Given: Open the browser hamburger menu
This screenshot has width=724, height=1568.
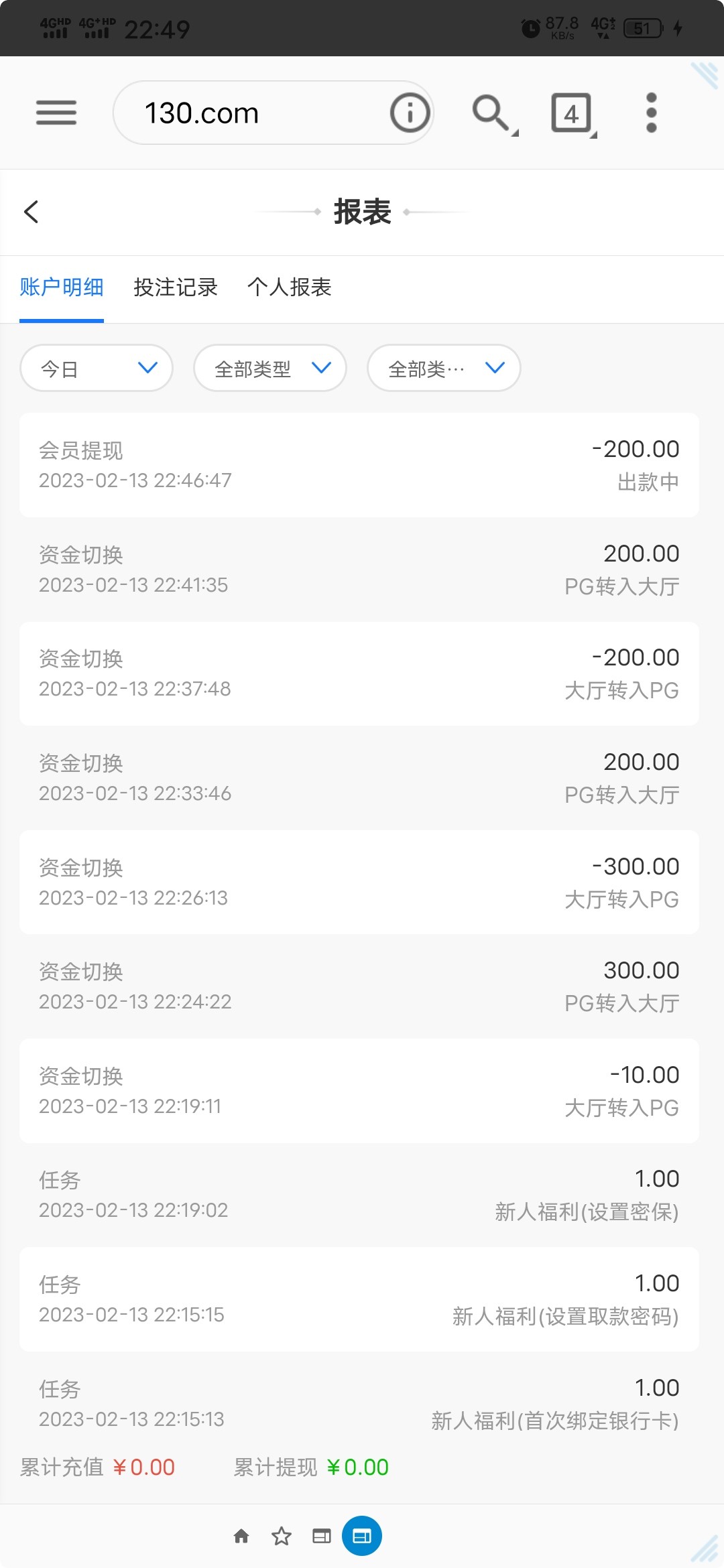Looking at the screenshot, I should click(56, 113).
